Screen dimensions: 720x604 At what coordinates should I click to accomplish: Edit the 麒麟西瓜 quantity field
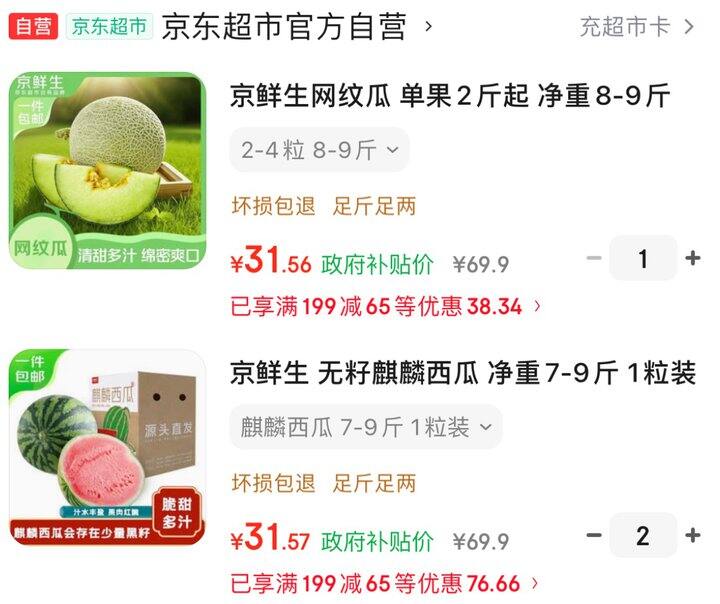[643, 536]
